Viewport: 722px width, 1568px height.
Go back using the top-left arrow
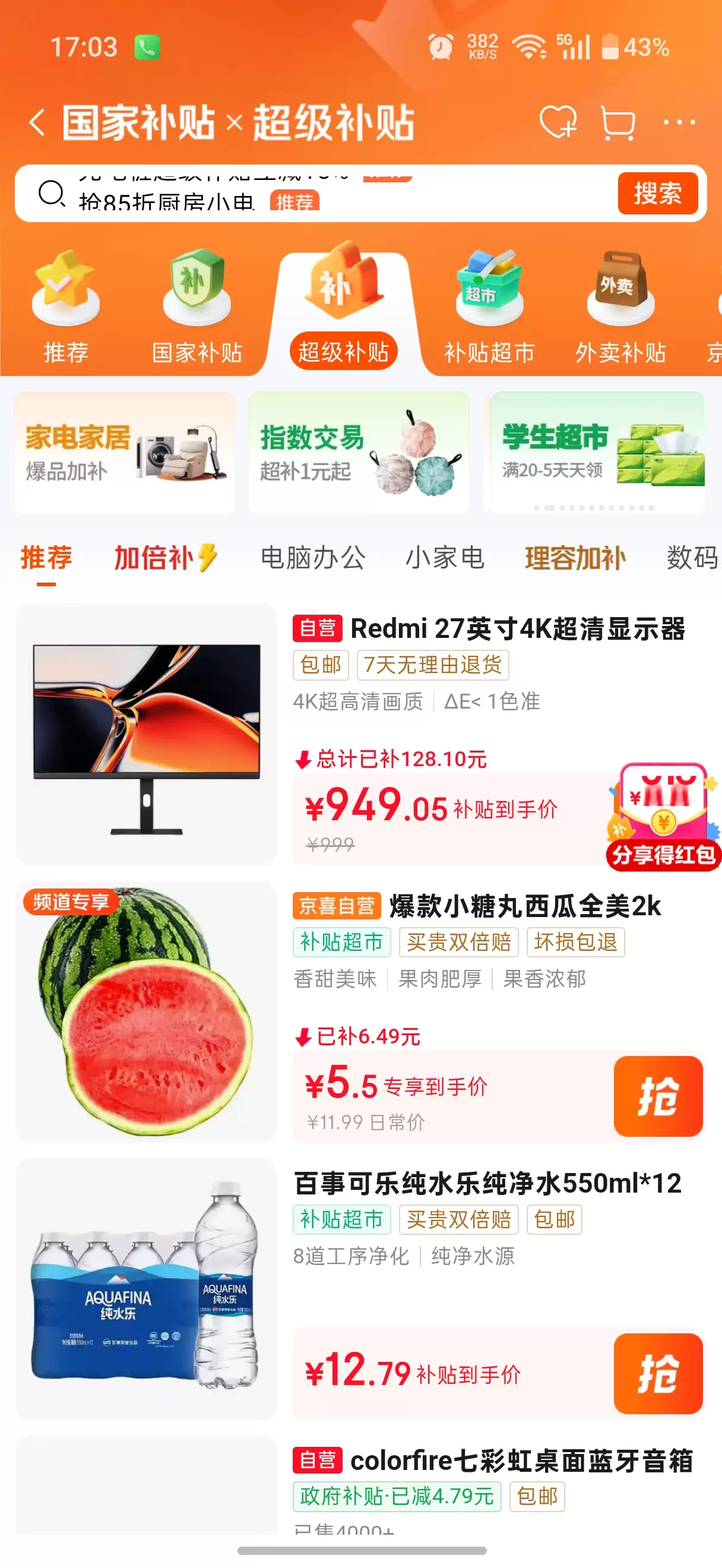pyautogui.click(x=37, y=122)
